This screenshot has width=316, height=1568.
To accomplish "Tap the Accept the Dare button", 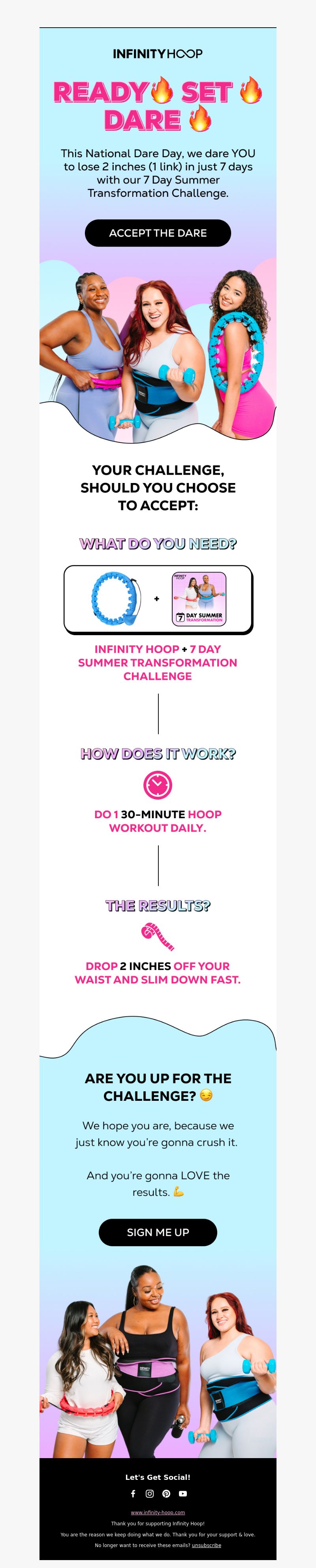I will click(x=158, y=233).
